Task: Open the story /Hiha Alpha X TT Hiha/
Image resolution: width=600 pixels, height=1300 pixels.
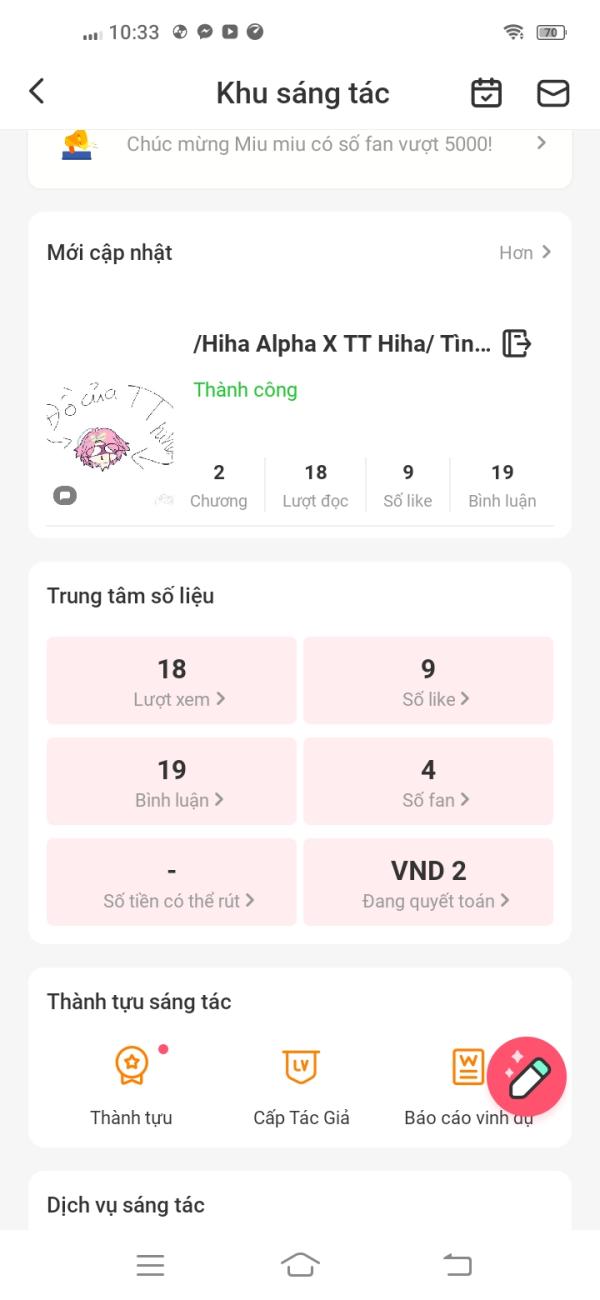Action: [x=342, y=344]
